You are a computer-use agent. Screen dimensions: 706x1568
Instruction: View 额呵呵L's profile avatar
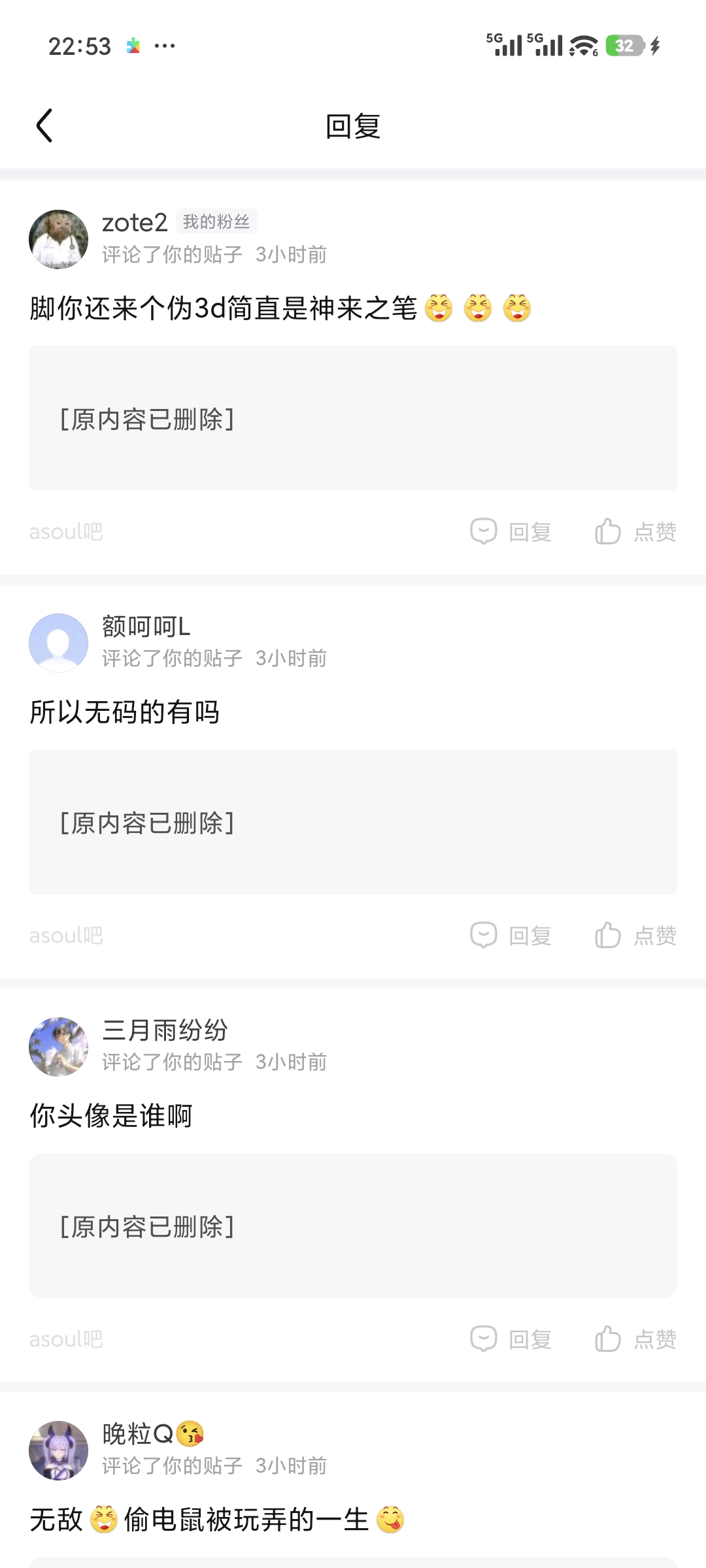[59, 643]
